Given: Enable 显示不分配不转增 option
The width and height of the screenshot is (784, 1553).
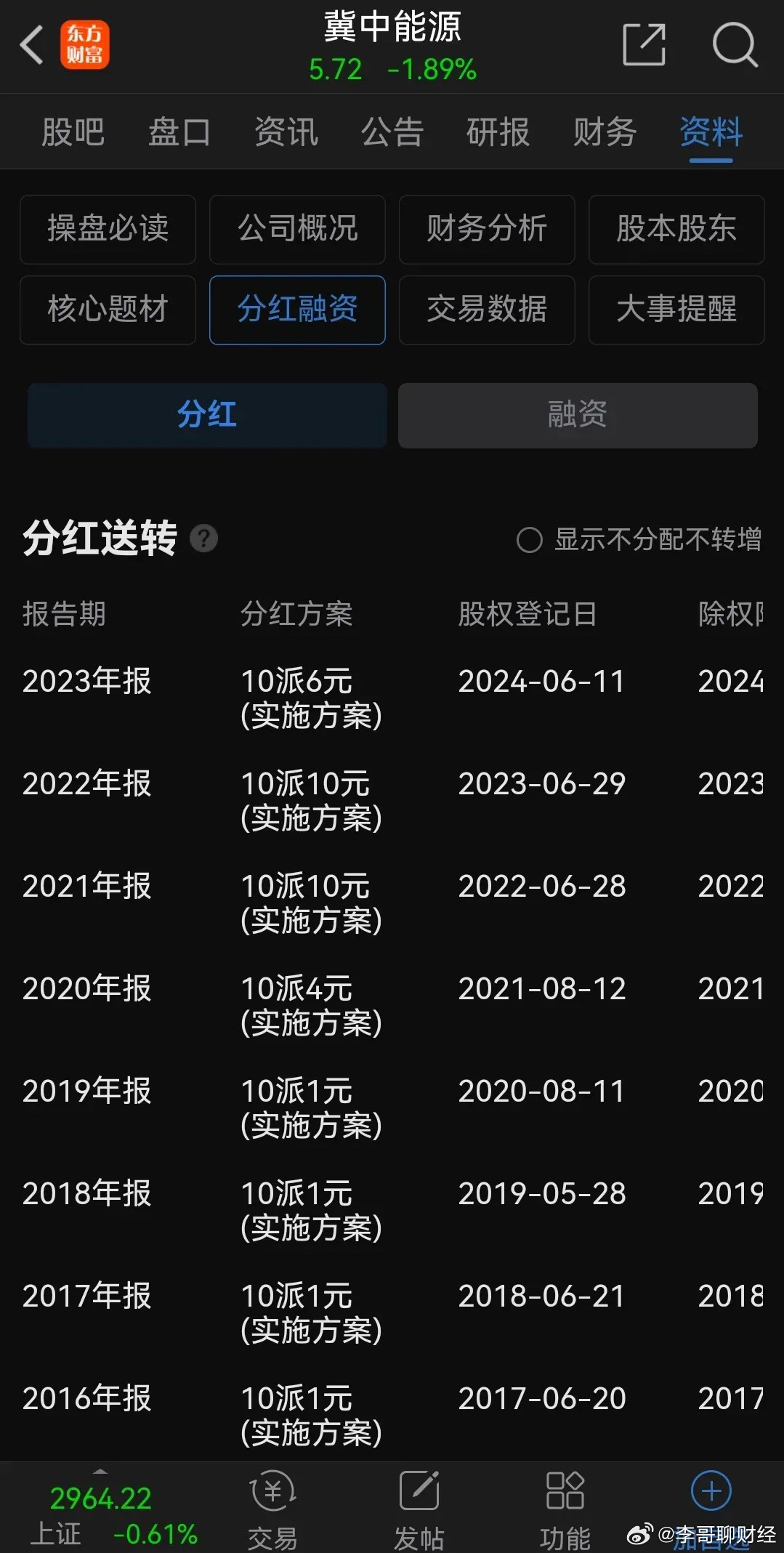Looking at the screenshot, I should [639, 539].
